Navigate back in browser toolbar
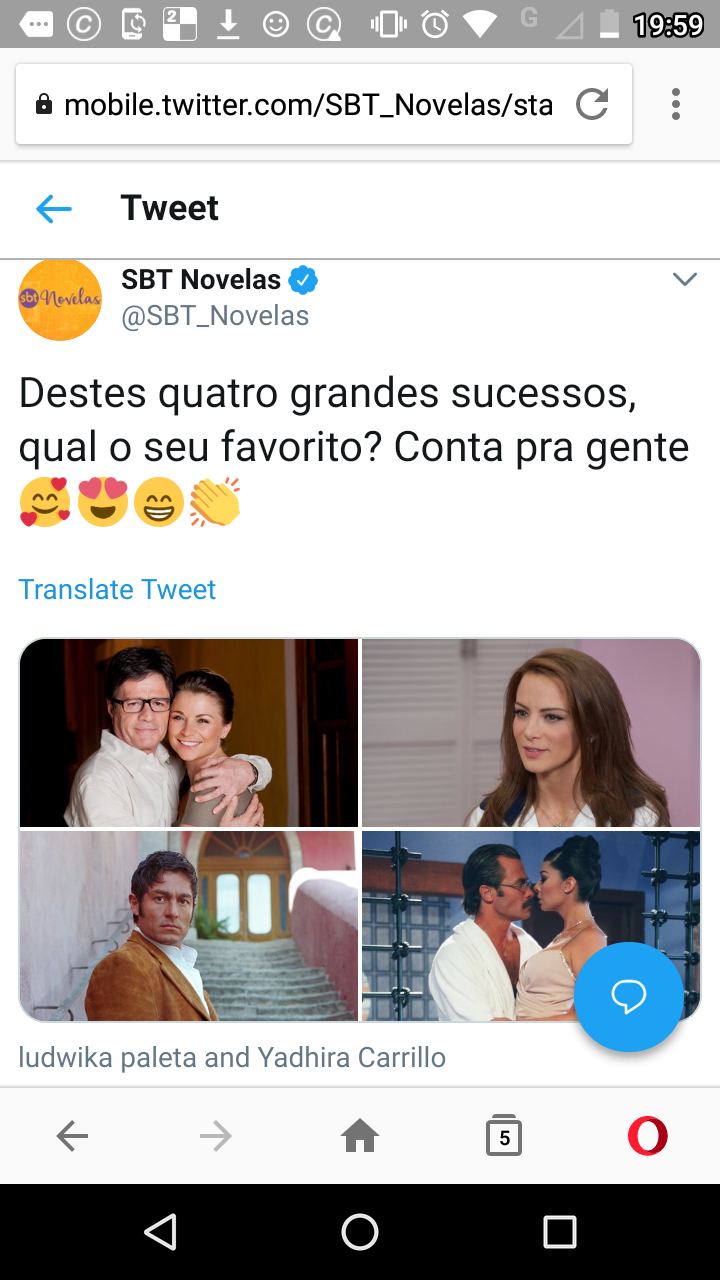 [x=72, y=1136]
